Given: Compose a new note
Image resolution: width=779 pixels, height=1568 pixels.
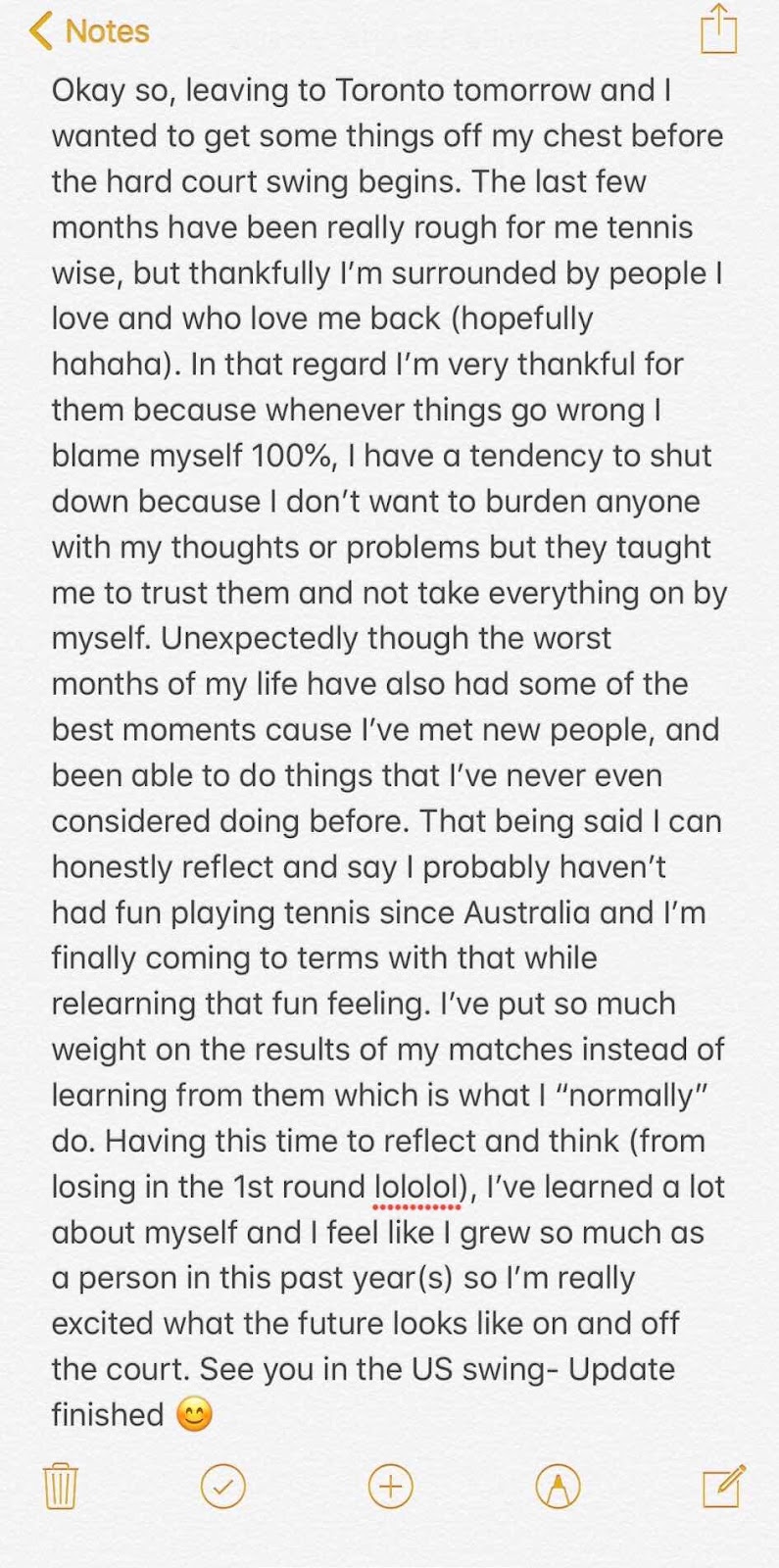Looking at the screenshot, I should click(x=724, y=1486).
